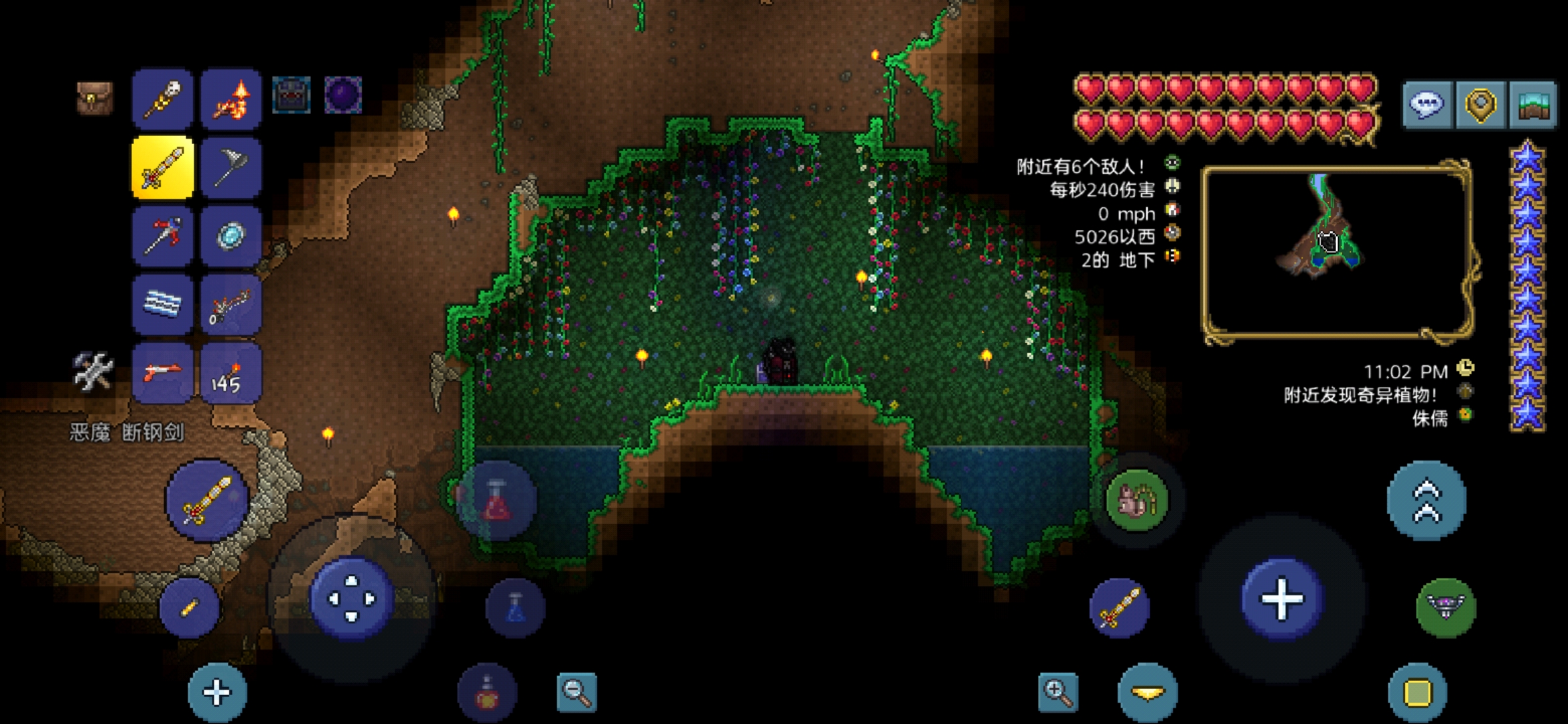The image size is (1568, 724).
Task: Open the world map pin
Action: tap(1480, 105)
